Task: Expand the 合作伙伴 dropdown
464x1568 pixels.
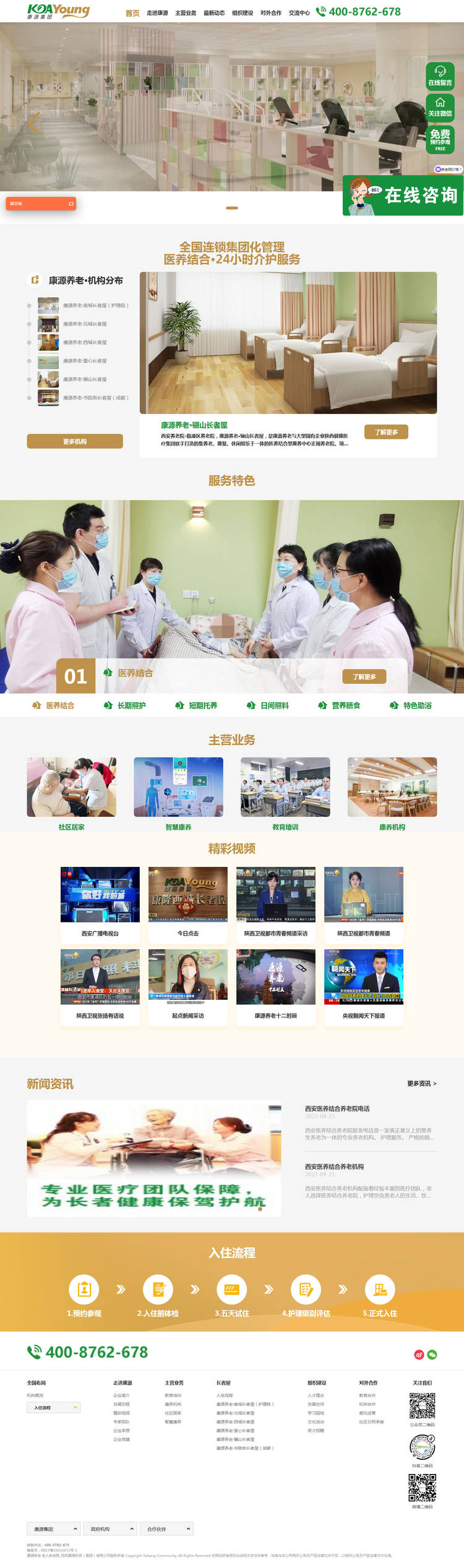Action: click(166, 1529)
